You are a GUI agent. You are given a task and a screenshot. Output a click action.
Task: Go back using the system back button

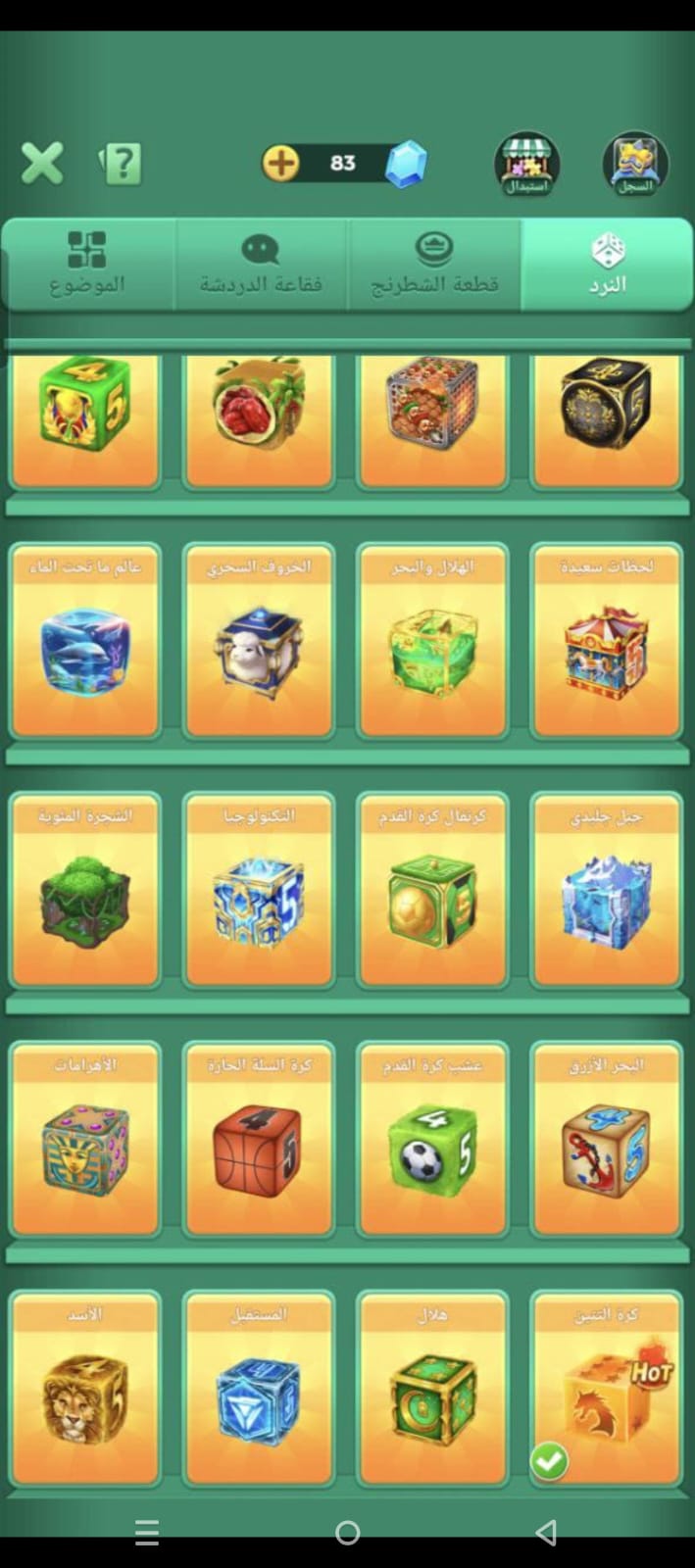click(x=547, y=1532)
